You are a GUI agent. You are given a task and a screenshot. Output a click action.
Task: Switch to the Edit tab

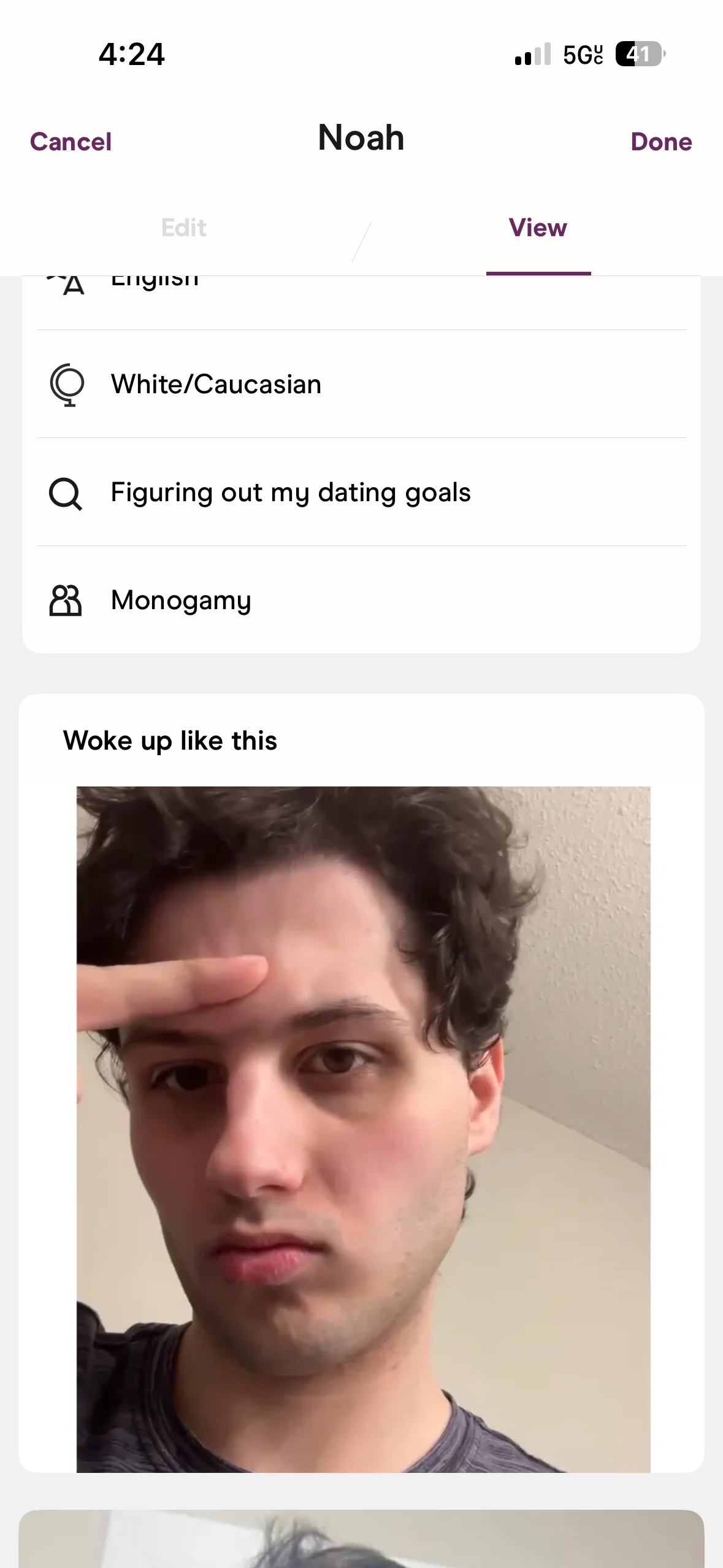pyautogui.click(x=183, y=228)
